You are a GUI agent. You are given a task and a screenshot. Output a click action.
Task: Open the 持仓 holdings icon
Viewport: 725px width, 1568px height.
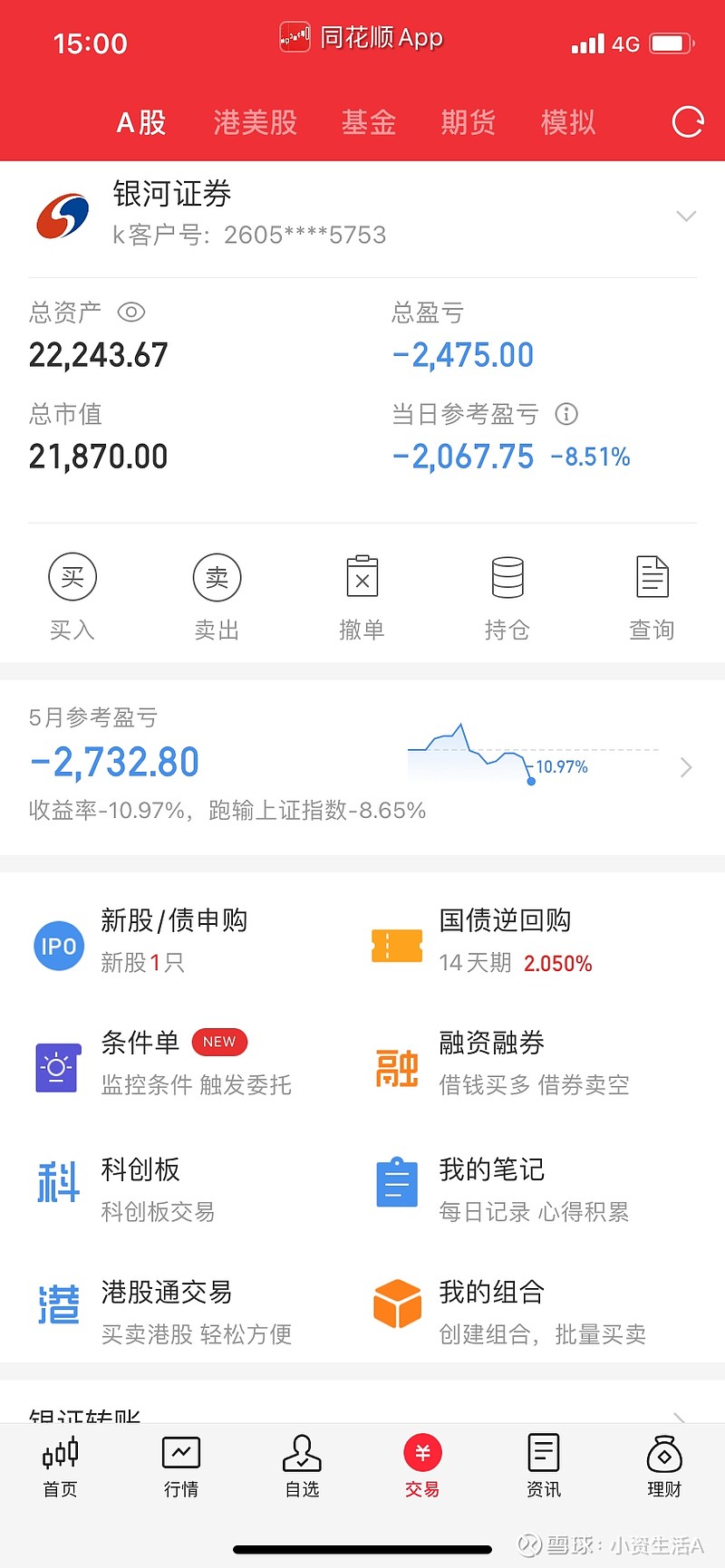(507, 577)
